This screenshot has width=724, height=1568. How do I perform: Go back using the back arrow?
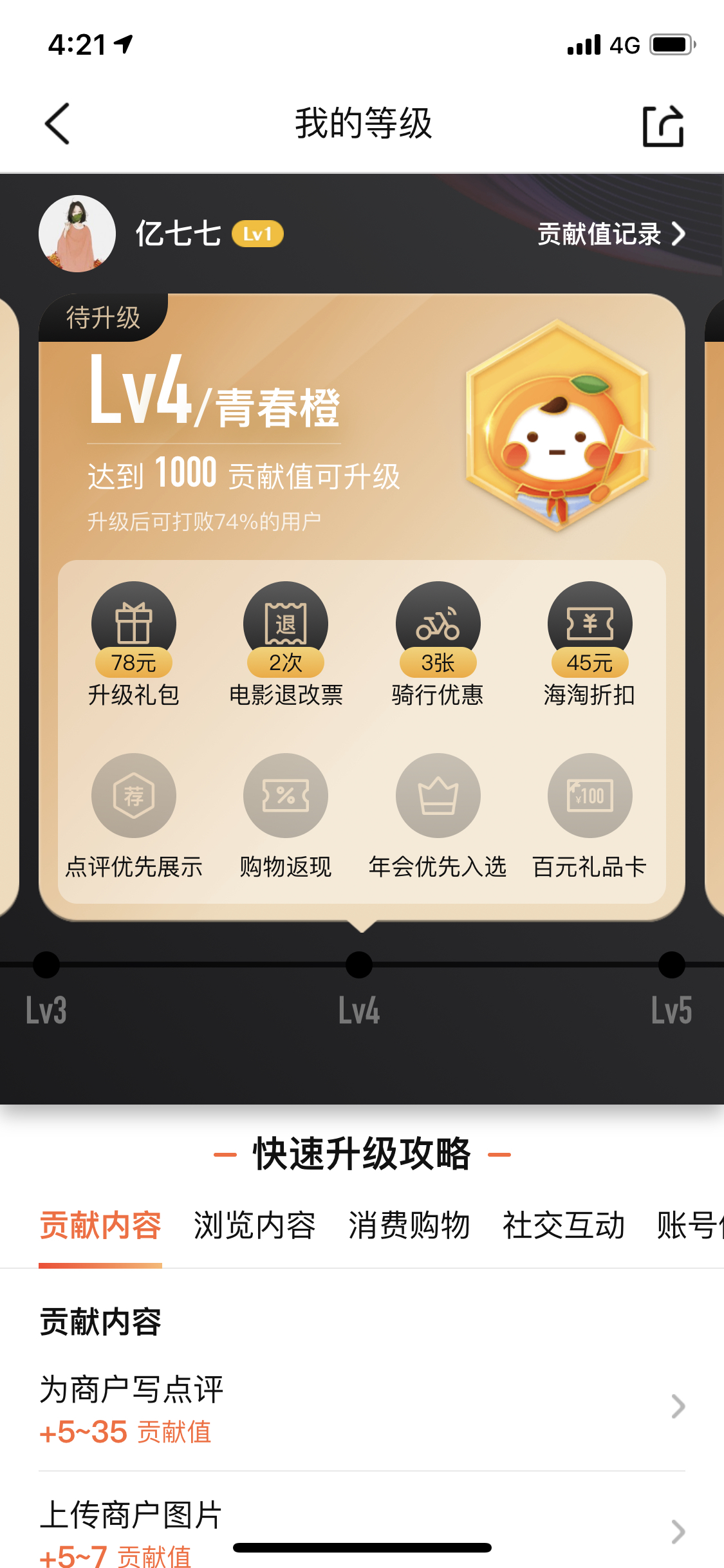57,124
